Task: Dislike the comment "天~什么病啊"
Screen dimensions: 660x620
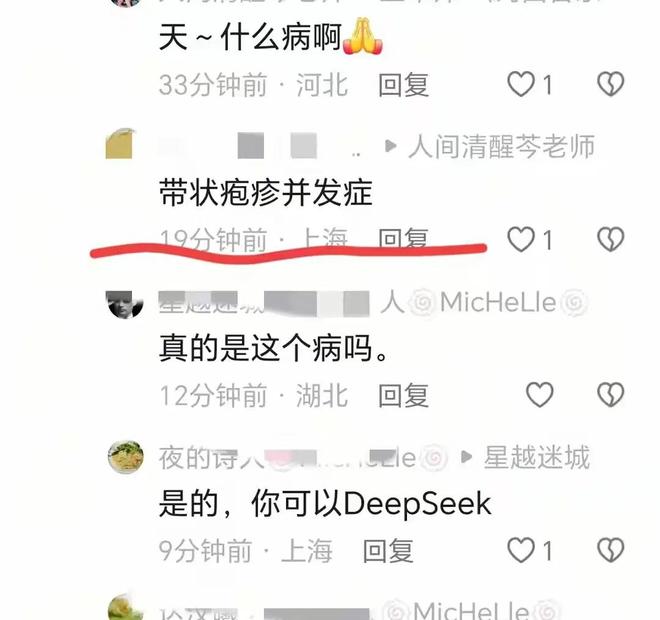Action: (610, 84)
